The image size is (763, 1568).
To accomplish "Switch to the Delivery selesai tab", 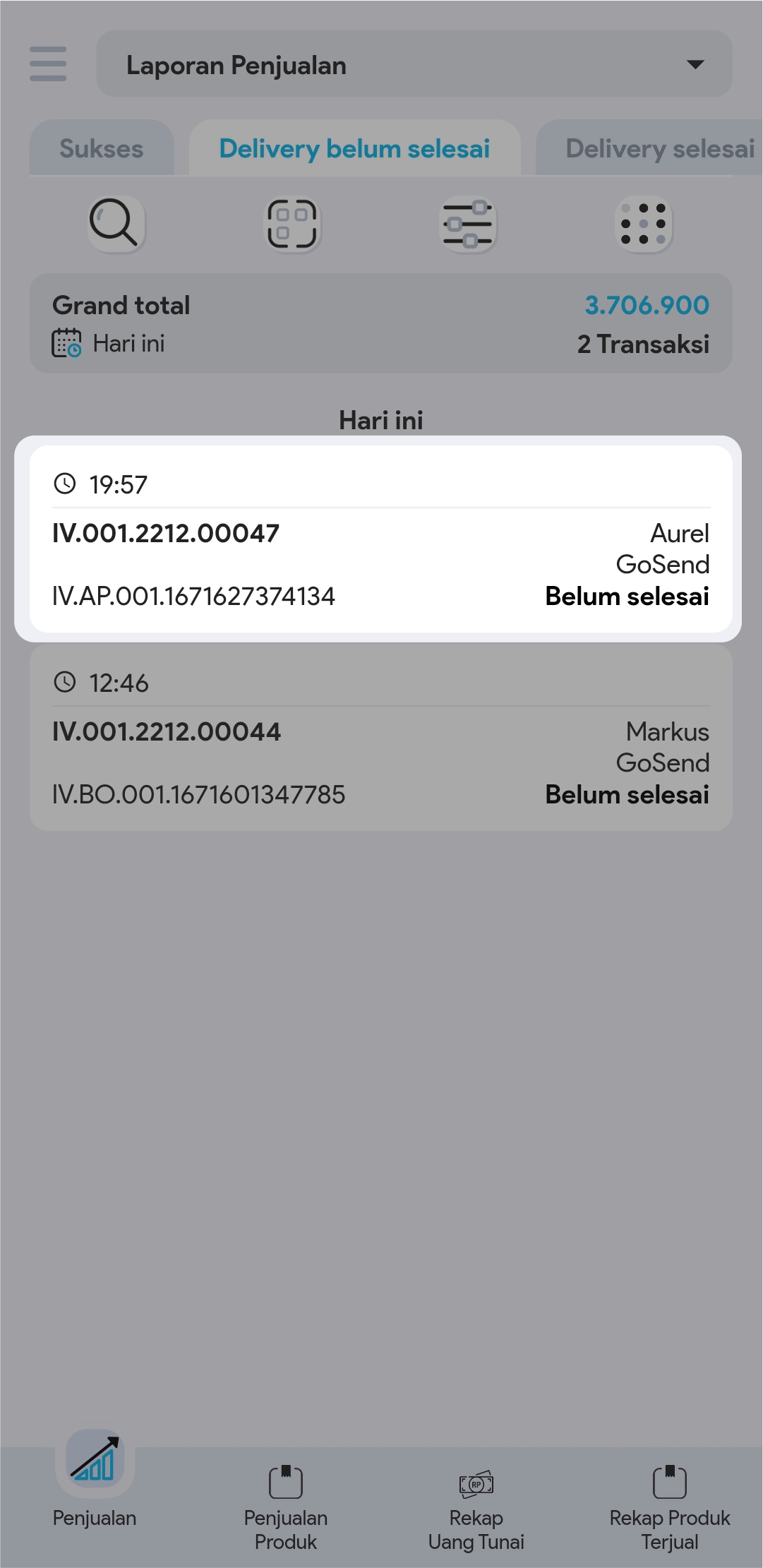I will click(653, 149).
